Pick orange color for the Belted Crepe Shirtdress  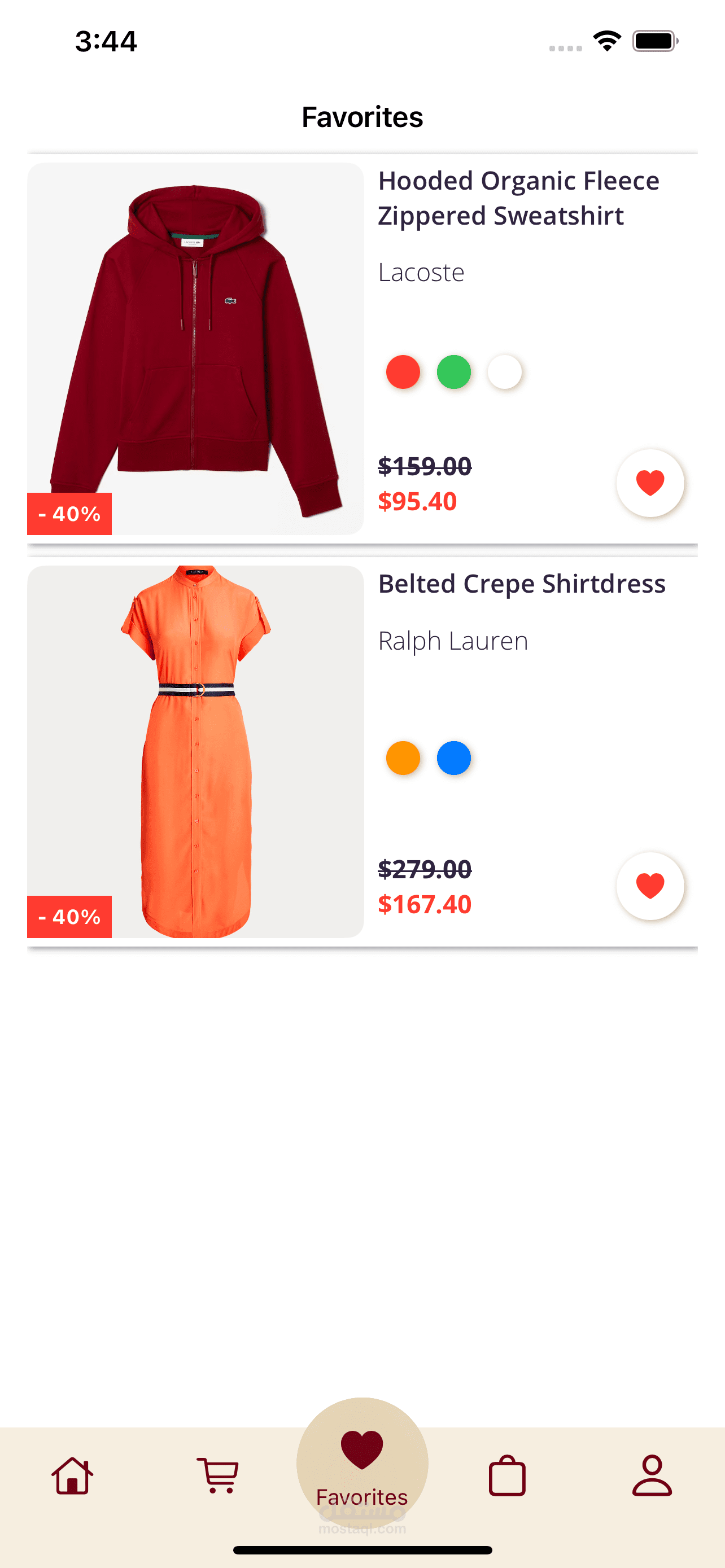click(403, 758)
